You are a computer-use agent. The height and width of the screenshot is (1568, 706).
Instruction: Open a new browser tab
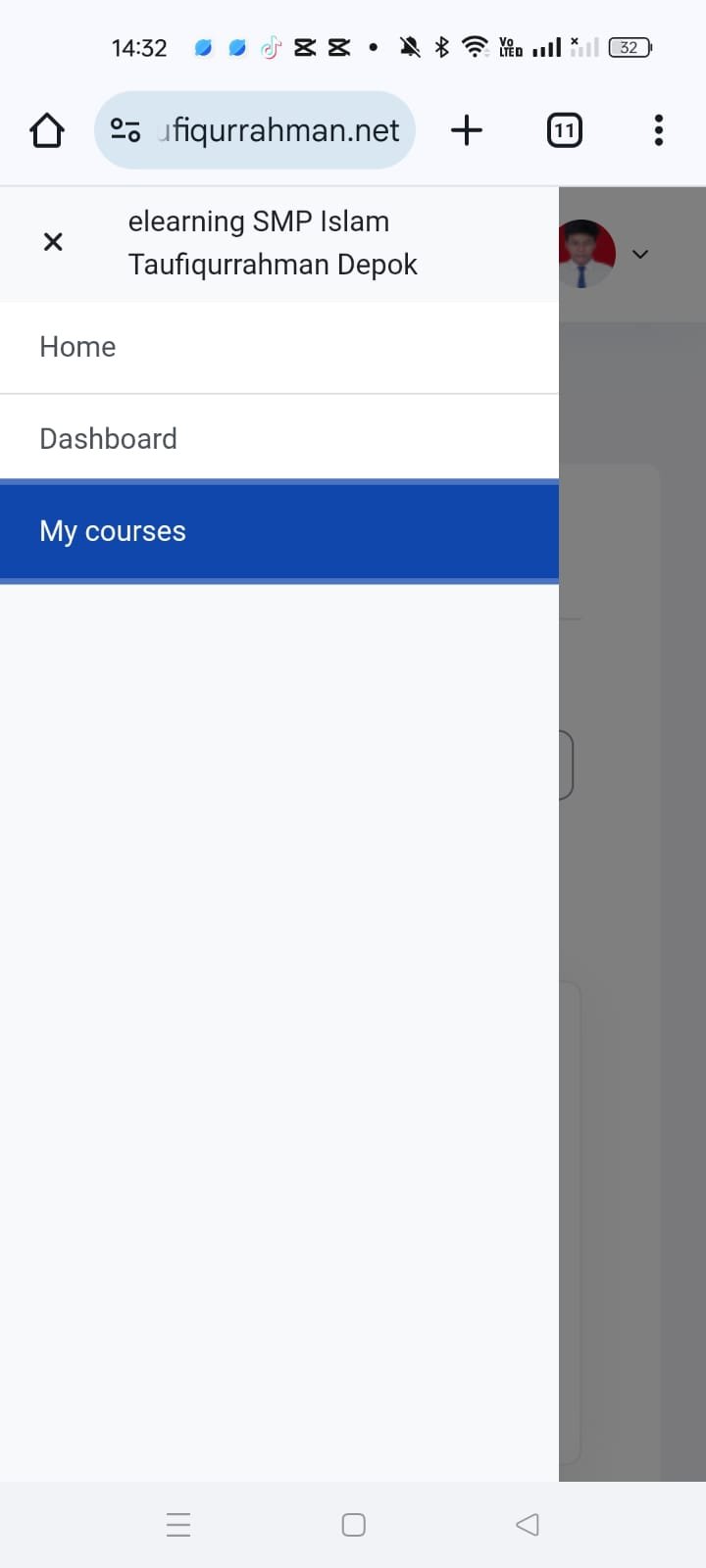tap(467, 130)
